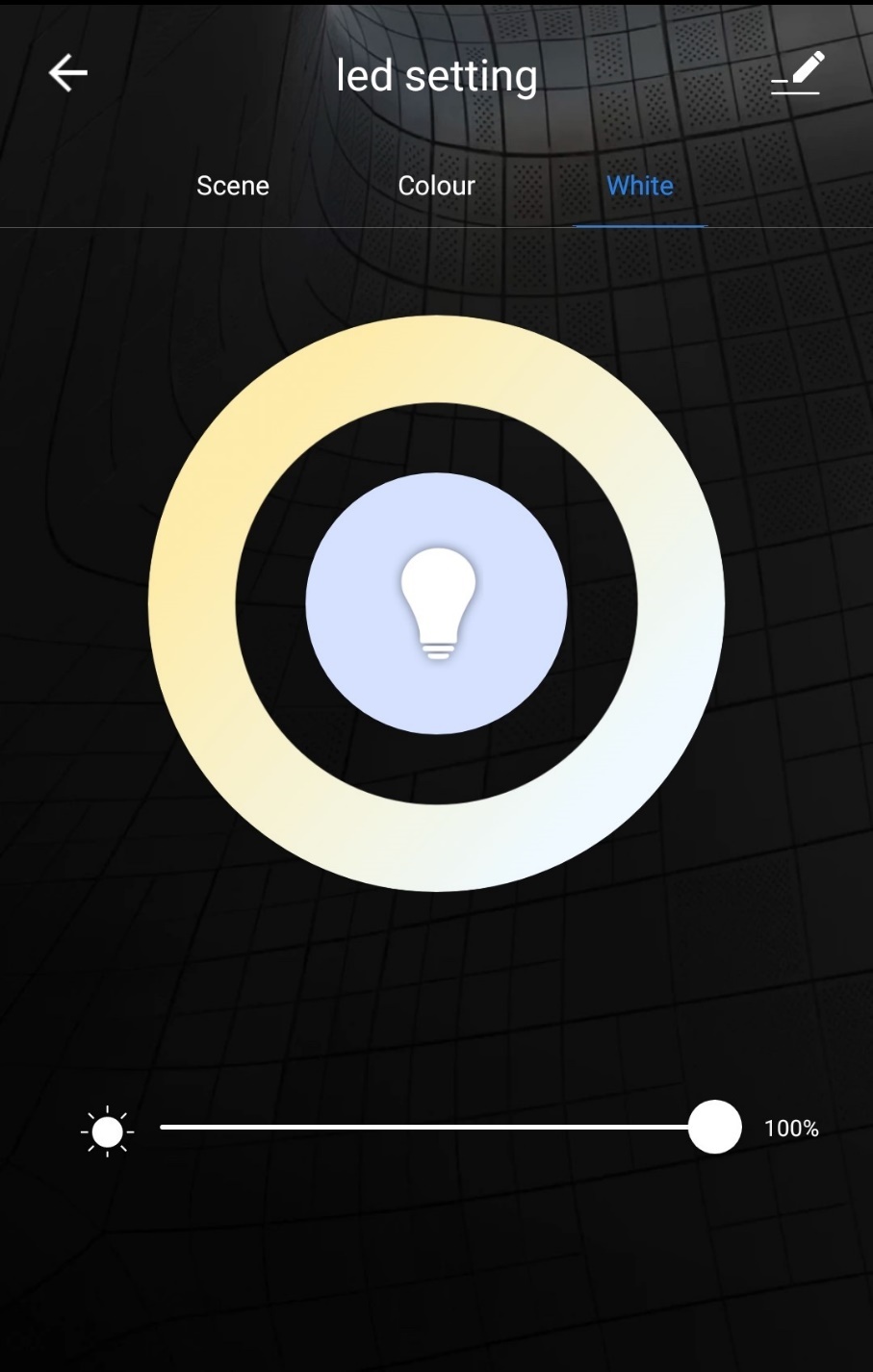Go back using the arrow icon
873x1372 pixels.
68,73
